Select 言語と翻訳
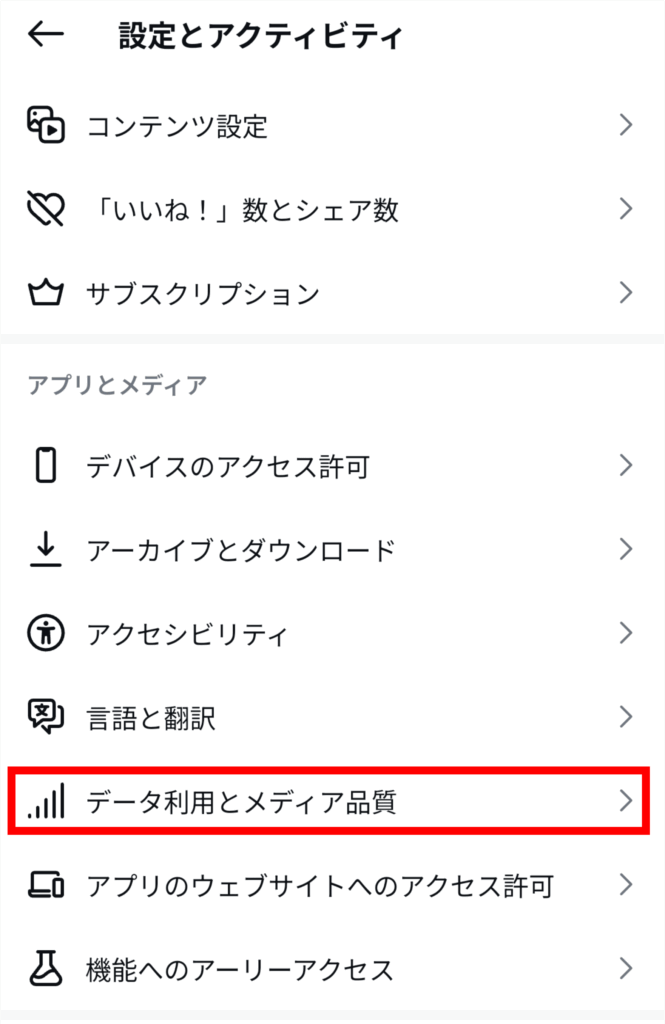The image size is (665, 1024). coord(330,718)
